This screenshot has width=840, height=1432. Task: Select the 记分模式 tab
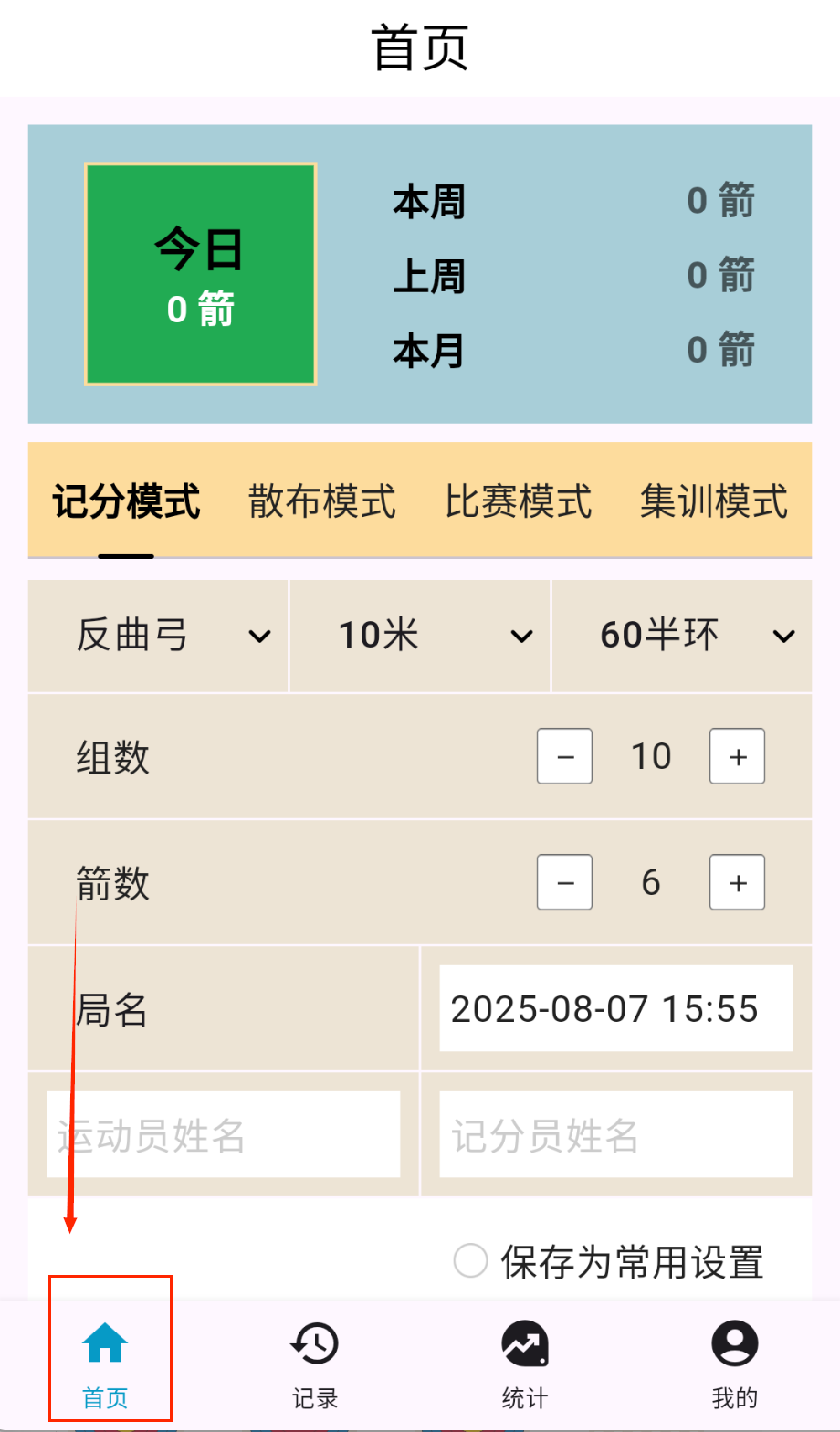pyautogui.click(x=126, y=501)
